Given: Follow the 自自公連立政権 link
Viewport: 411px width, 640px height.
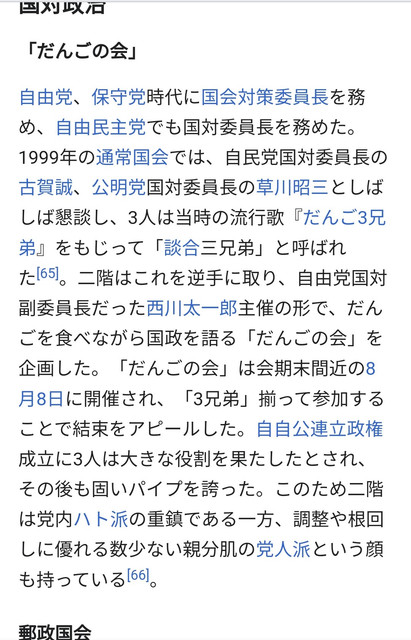Looking at the screenshot, I should click(320, 429).
